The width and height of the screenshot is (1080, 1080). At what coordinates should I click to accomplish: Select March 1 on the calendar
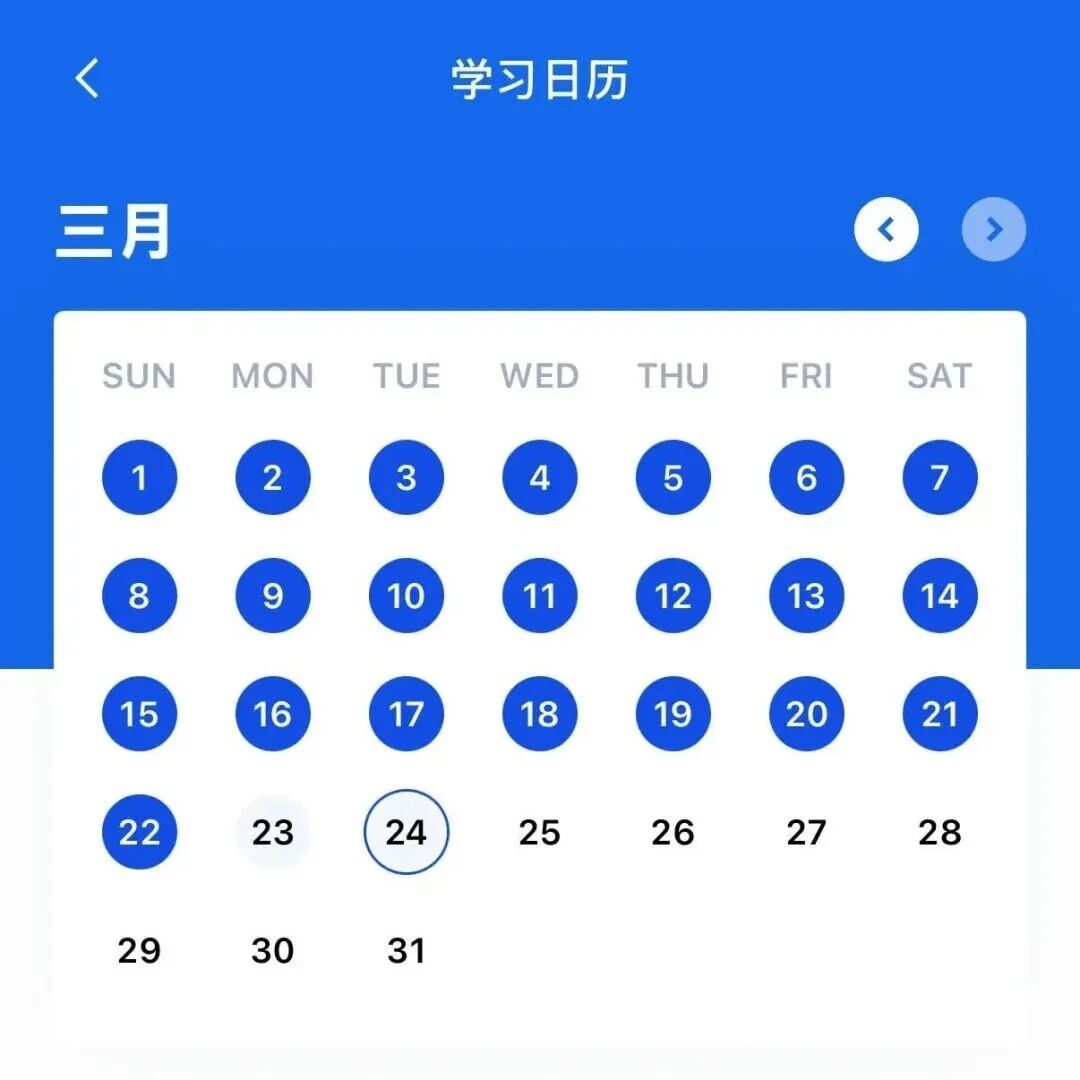pyautogui.click(x=139, y=478)
